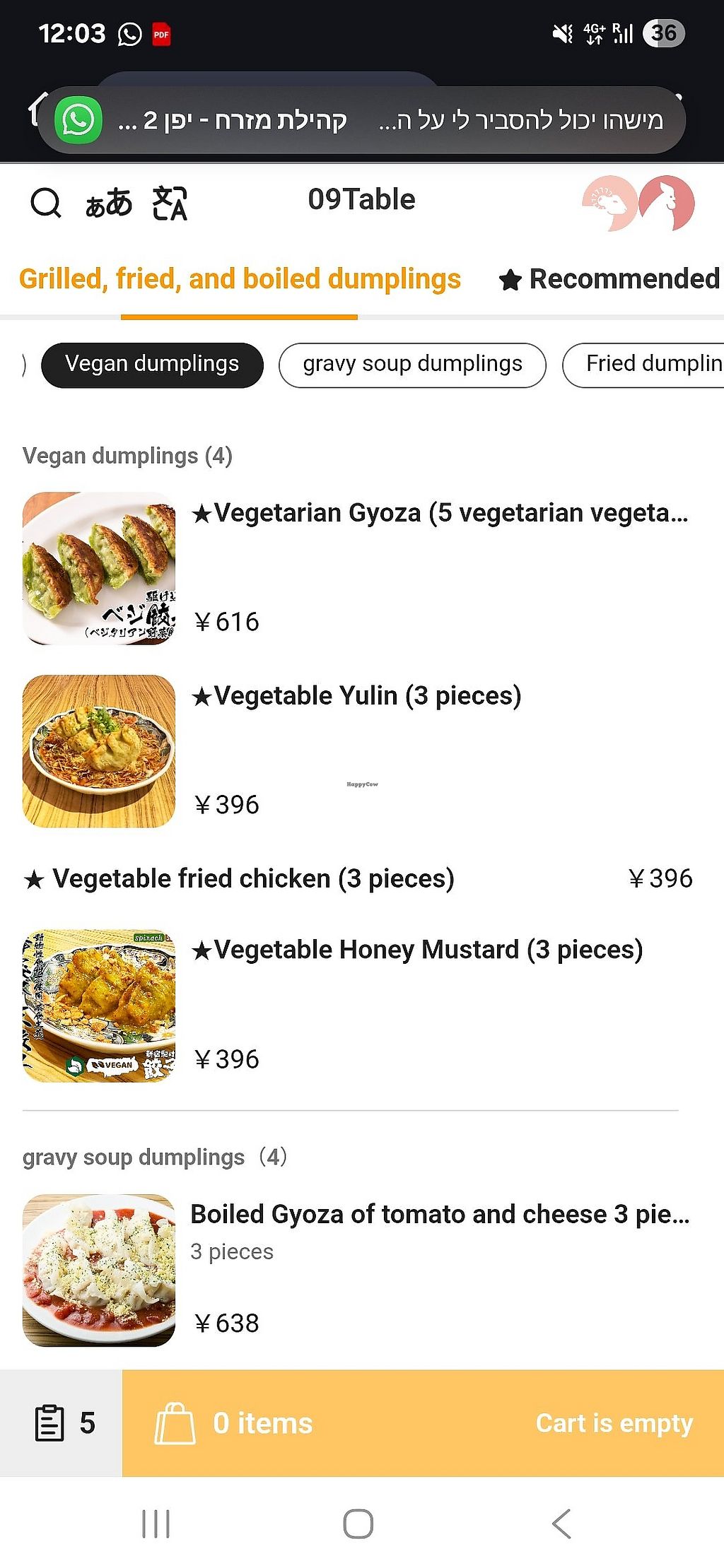Jump to gravy soup dumplings chip
724x1568 pixels.
click(x=412, y=365)
